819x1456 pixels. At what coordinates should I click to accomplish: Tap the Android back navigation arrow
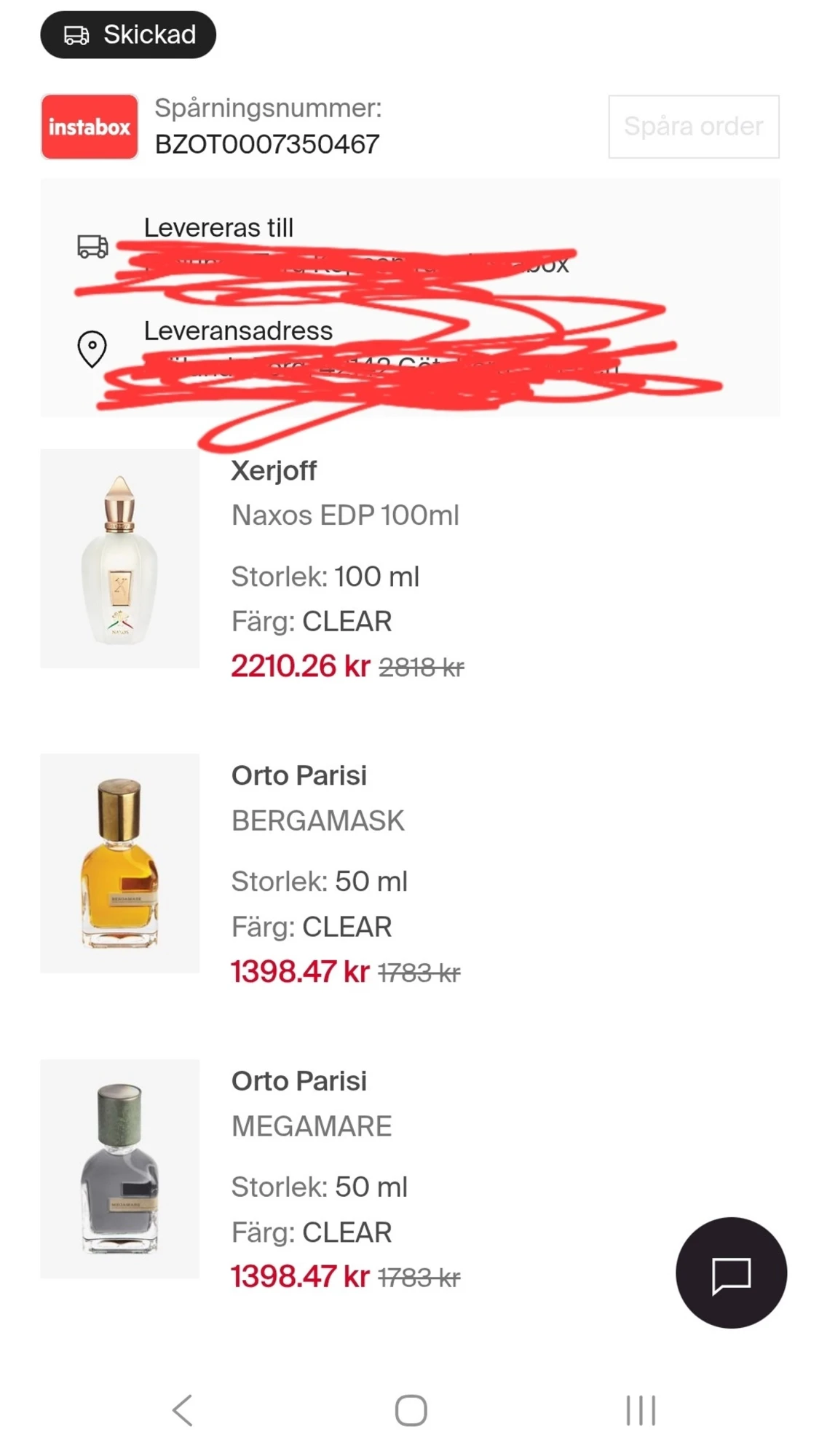(182, 1410)
